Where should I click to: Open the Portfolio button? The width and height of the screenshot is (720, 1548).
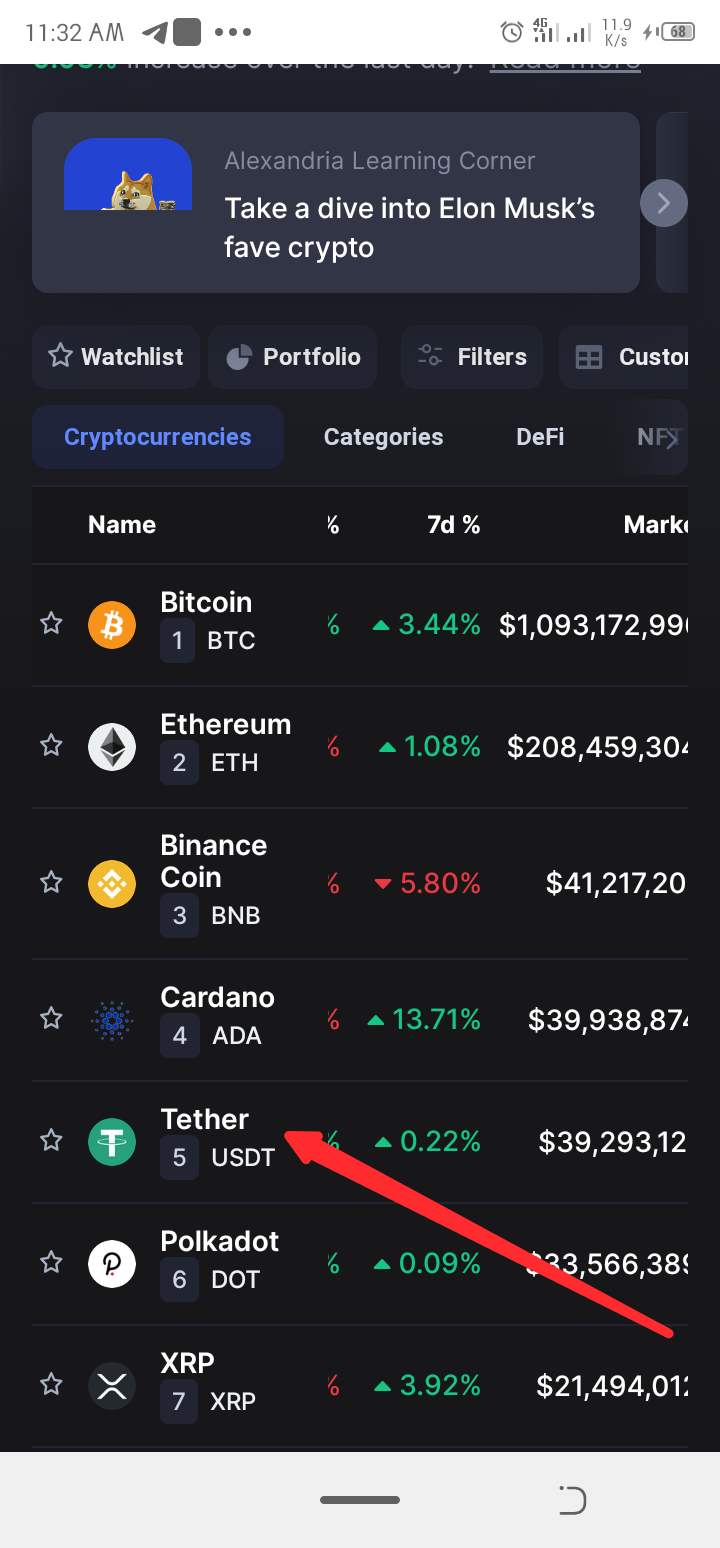pyautogui.click(x=293, y=357)
